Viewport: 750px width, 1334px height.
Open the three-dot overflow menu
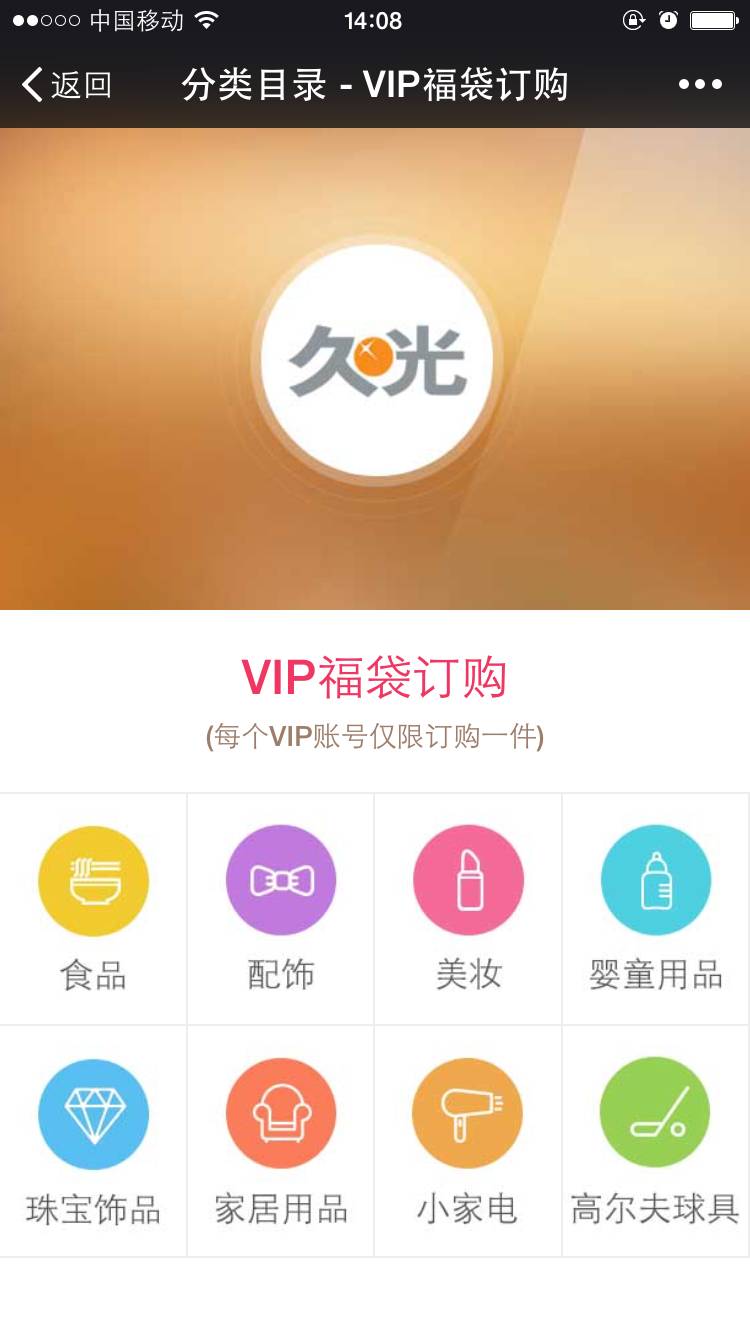point(700,85)
